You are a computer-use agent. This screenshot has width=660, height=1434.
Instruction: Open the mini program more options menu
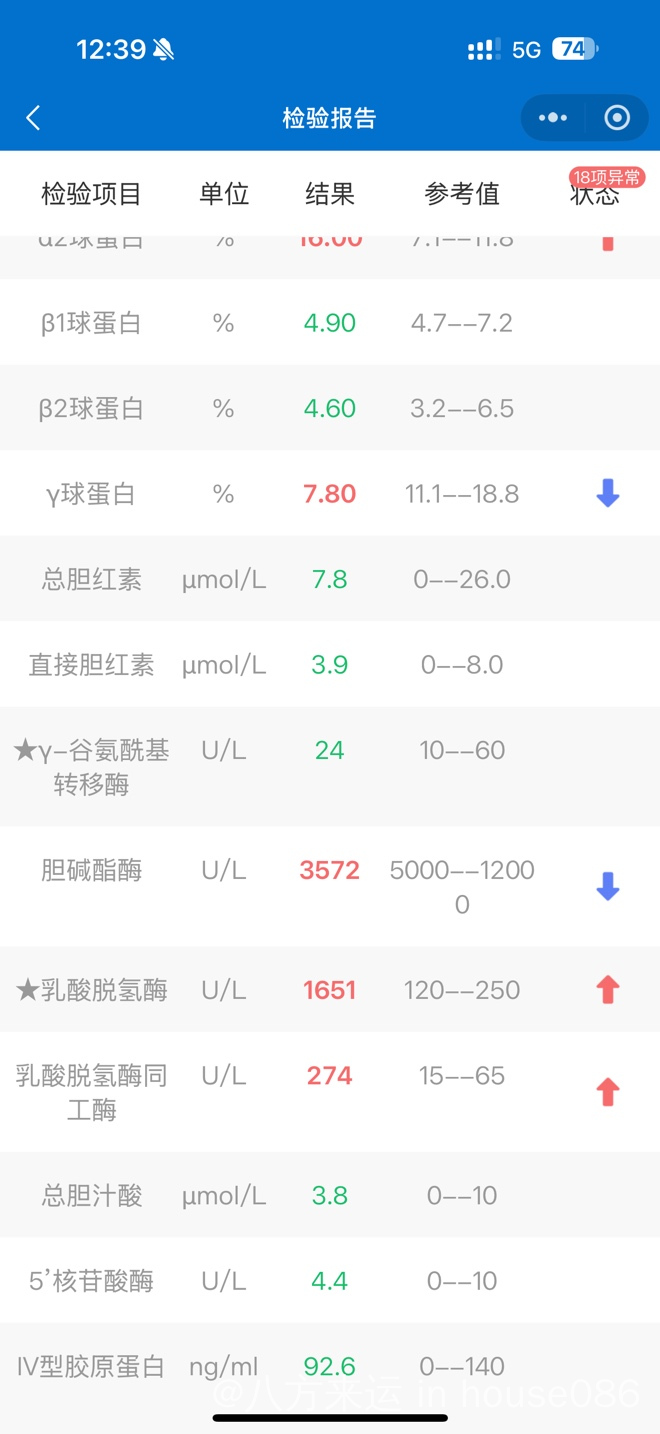553,118
